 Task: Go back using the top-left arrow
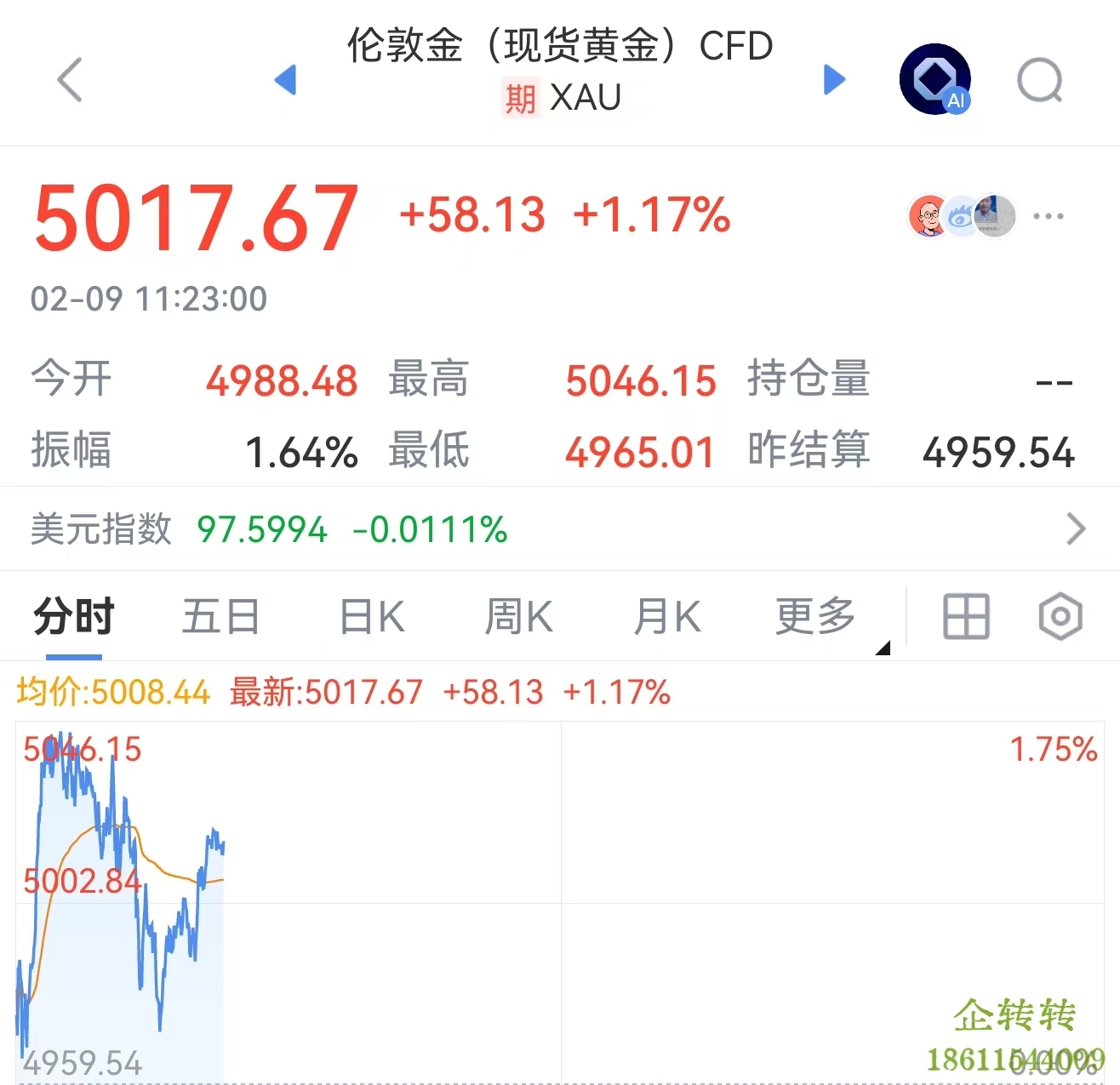[x=70, y=80]
